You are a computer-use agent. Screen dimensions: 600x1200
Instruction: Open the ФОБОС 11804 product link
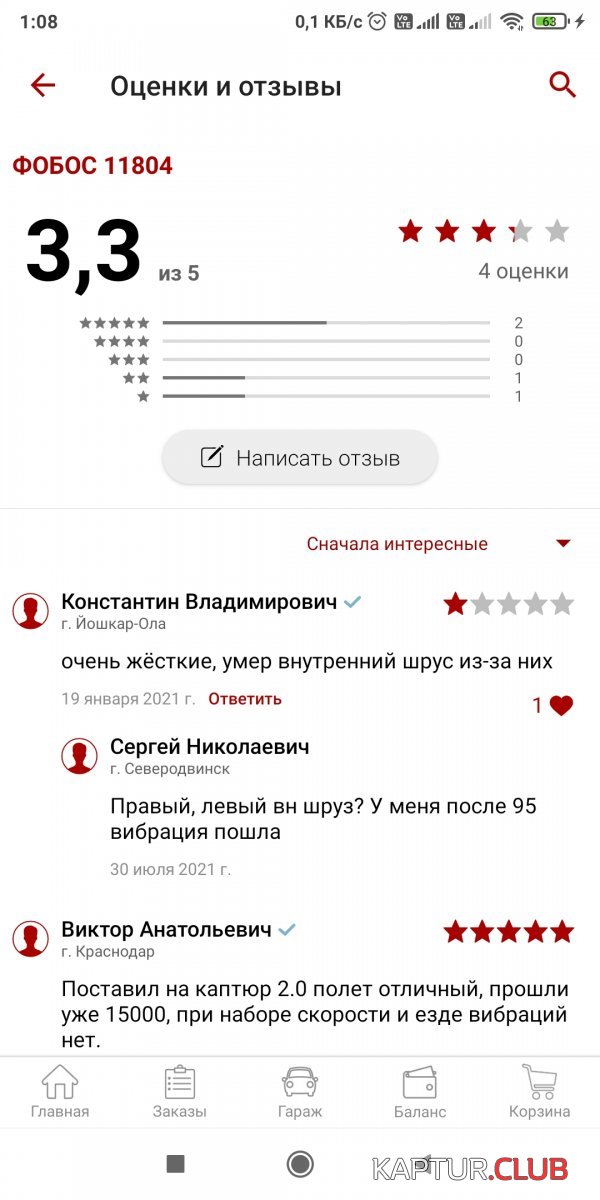tap(92, 166)
